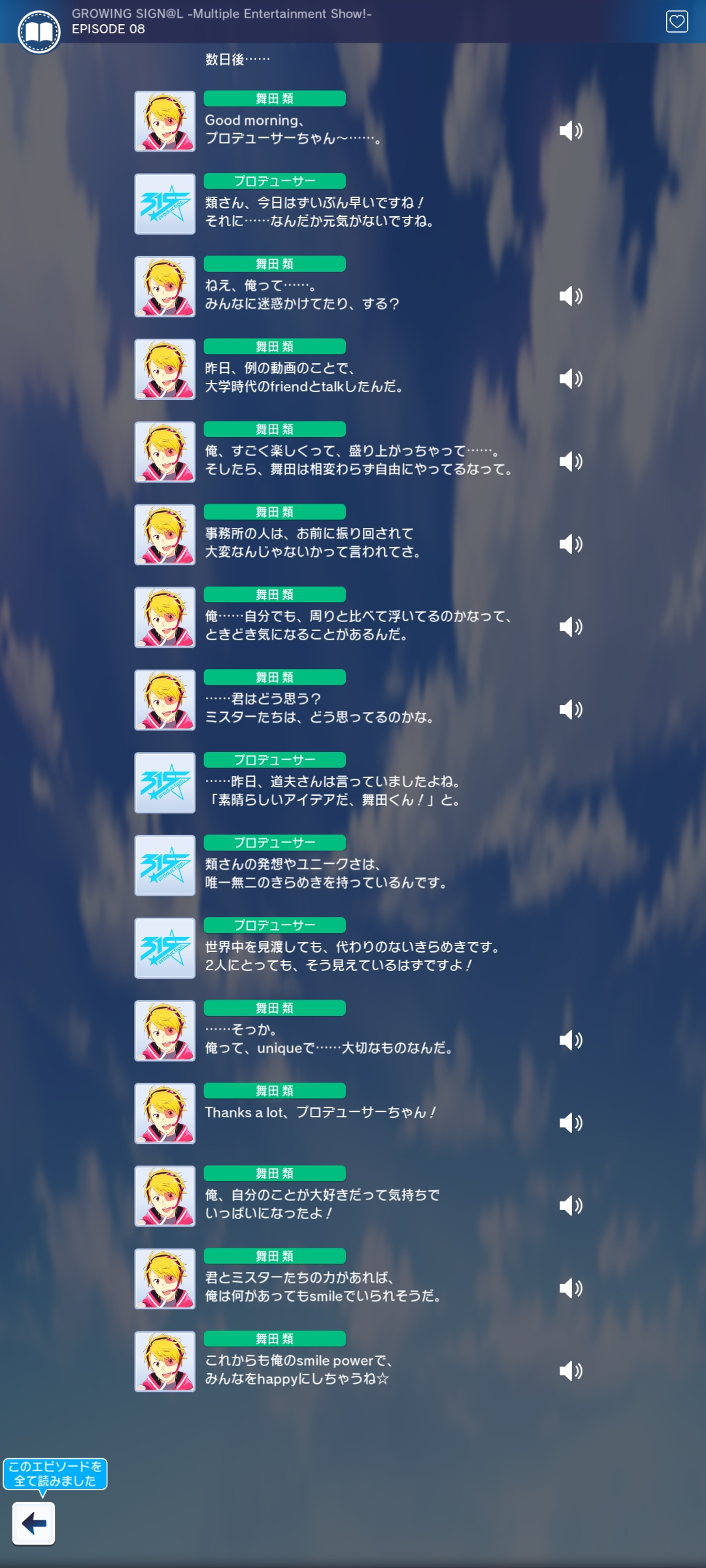
Task: Play voice for the "ねえ、俺って……" line
Action: [x=571, y=296]
